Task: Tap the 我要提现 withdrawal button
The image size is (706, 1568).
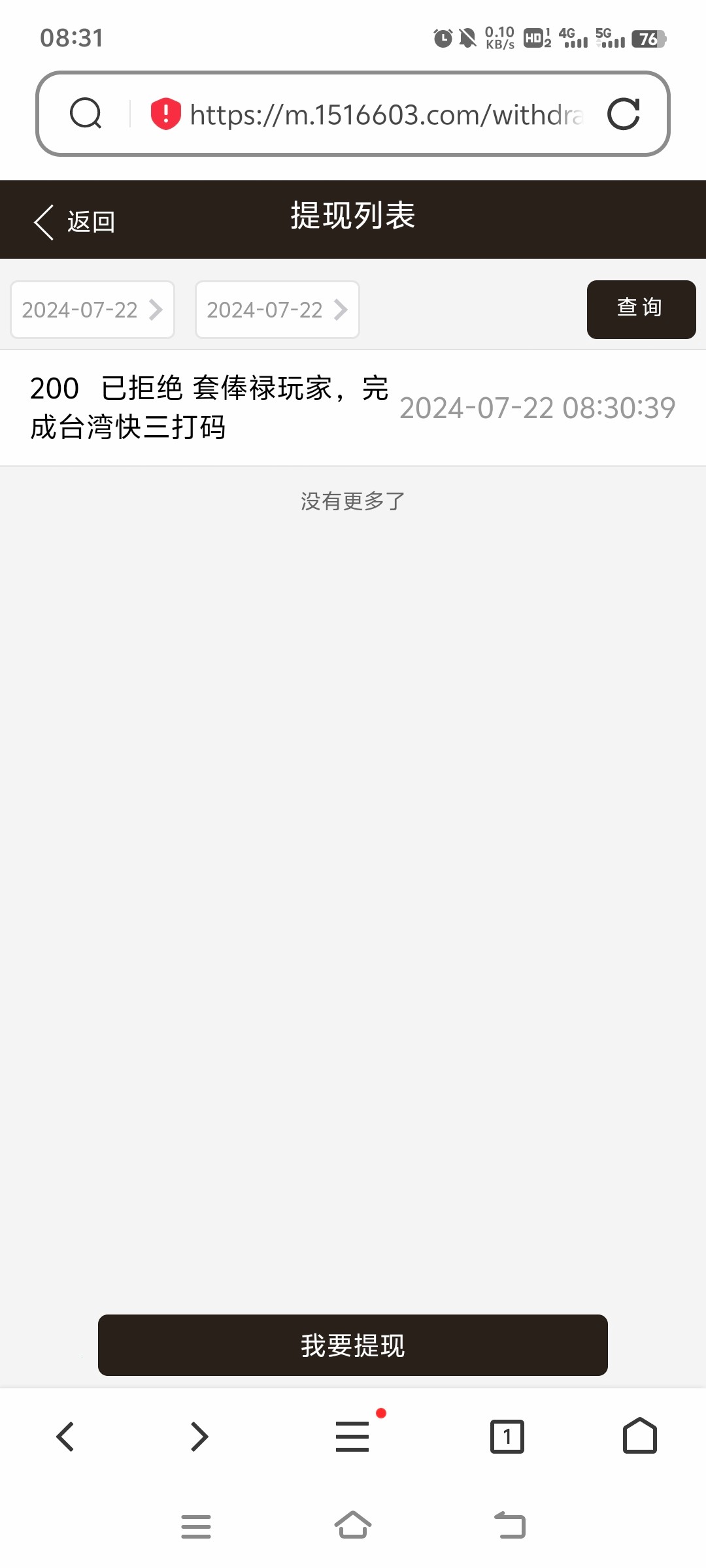Action: (352, 1345)
